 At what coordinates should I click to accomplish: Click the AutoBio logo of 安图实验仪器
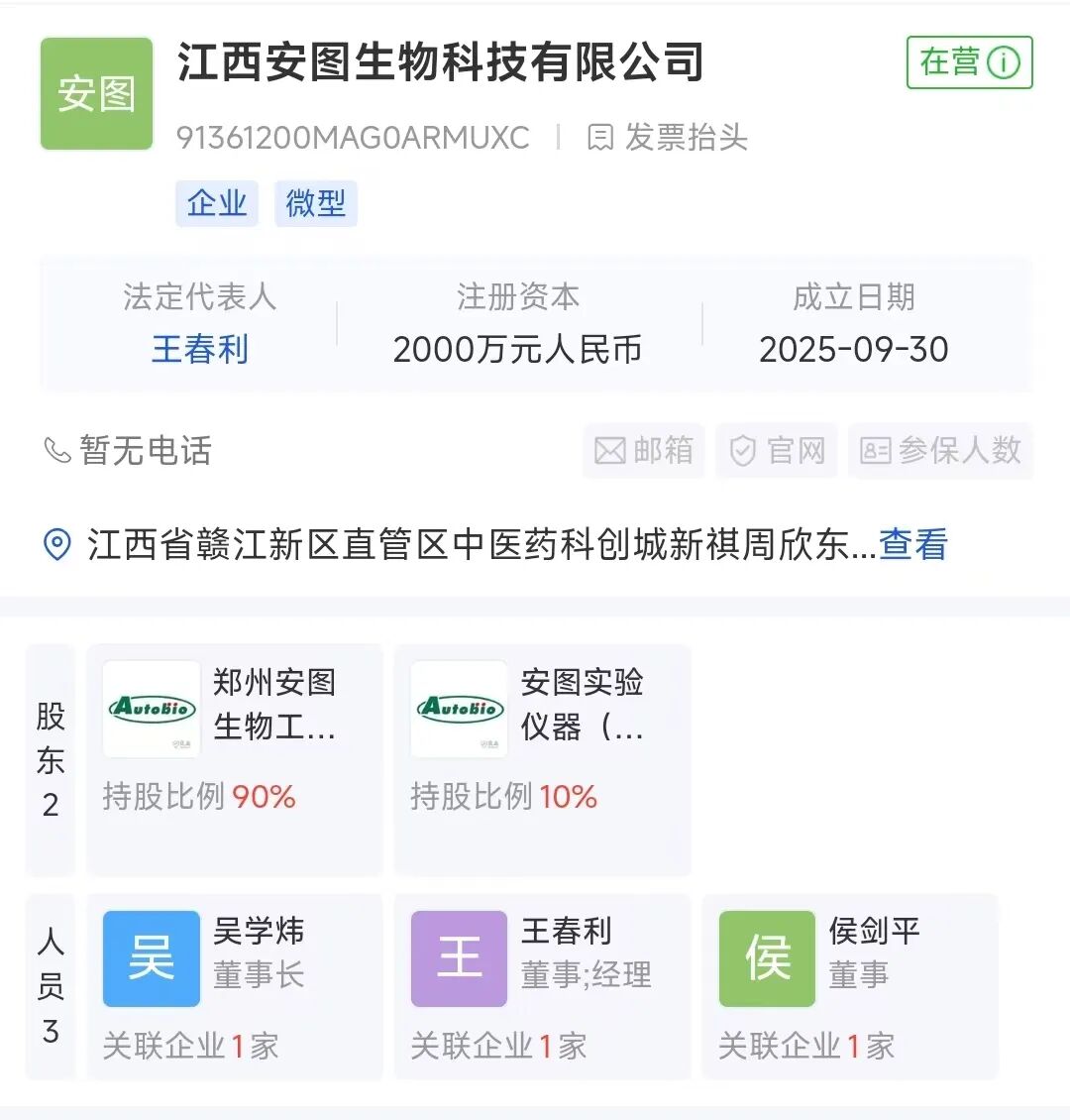click(x=459, y=708)
